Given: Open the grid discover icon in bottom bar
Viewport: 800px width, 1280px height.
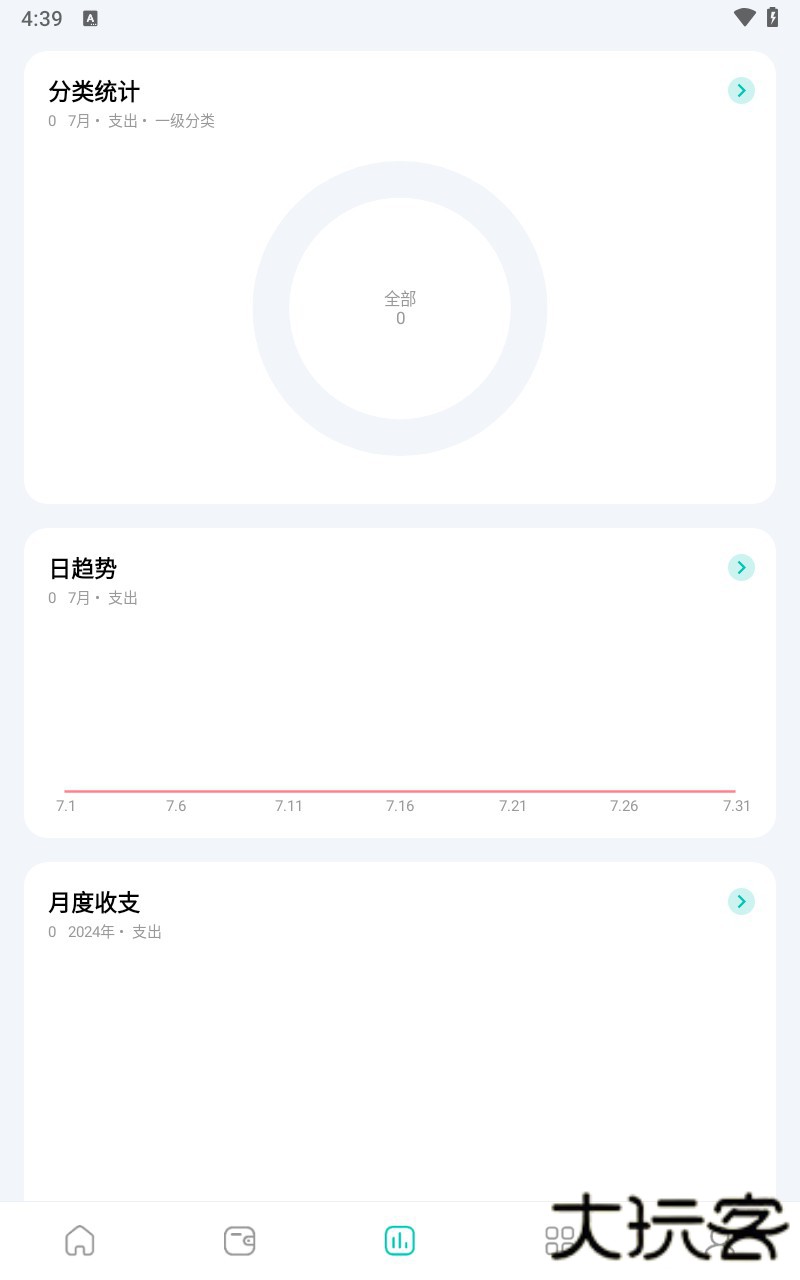Looking at the screenshot, I should point(559,1240).
